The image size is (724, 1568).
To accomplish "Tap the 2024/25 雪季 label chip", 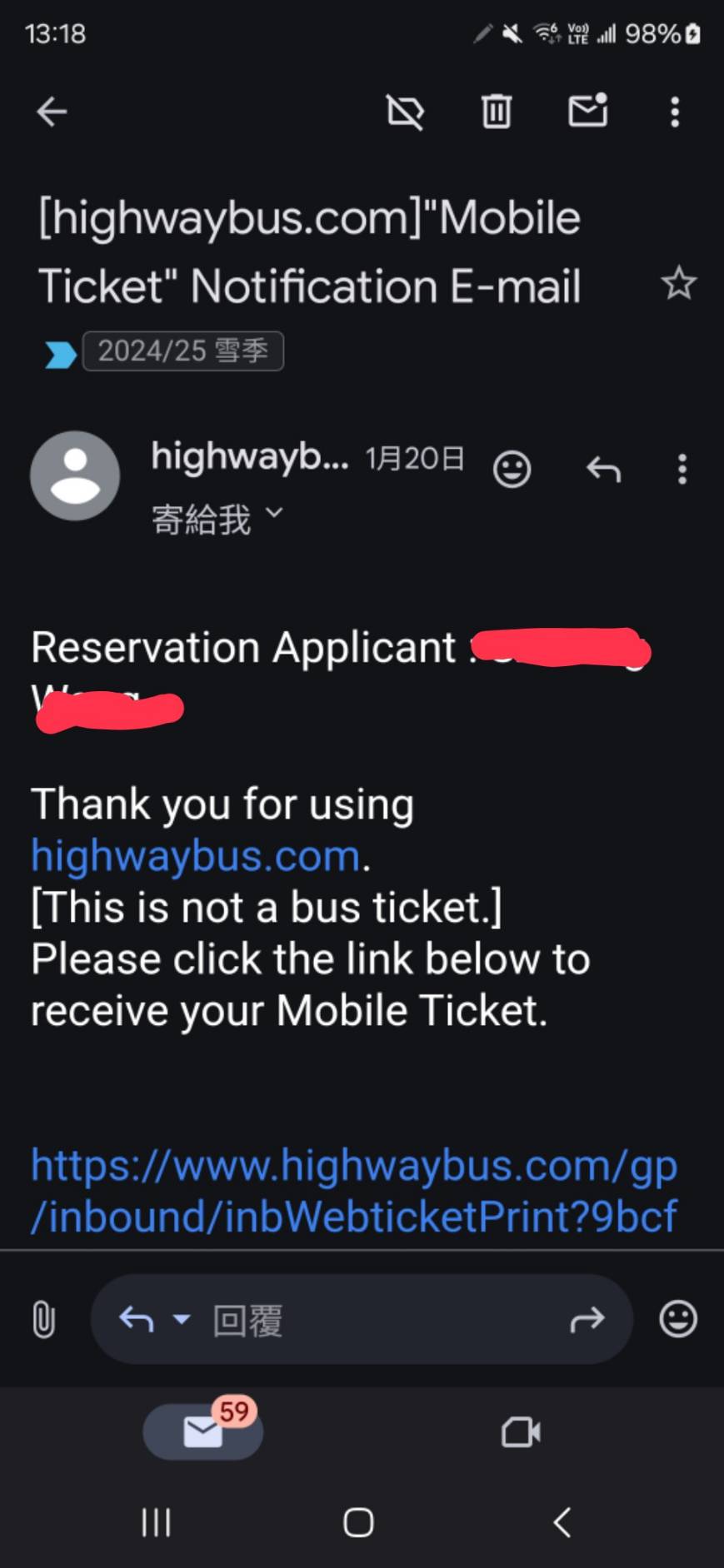I will pyautogui.click(x=183, y=351).
